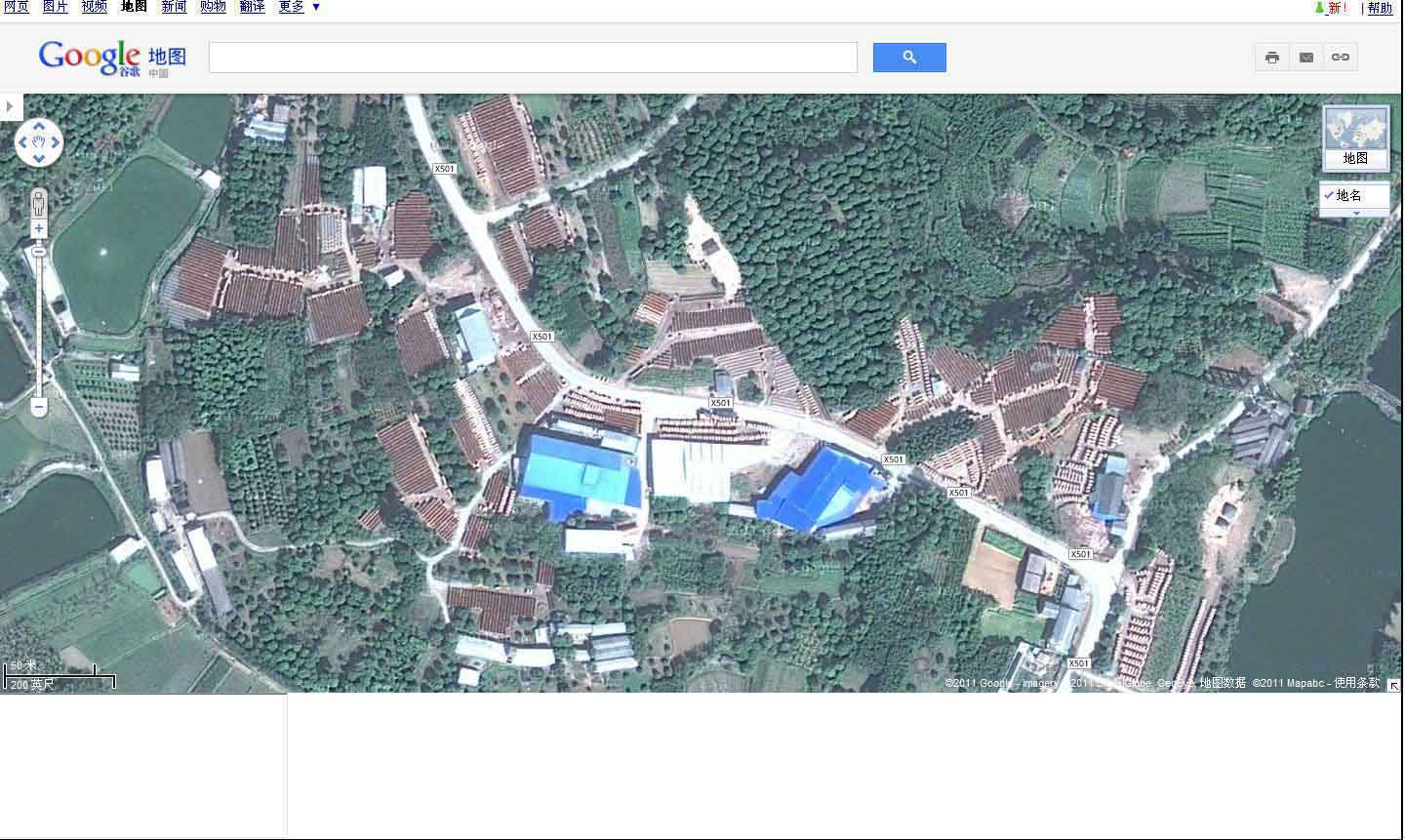Expand the 更多 (More) dropdown
The image size is (1405, 840).
[299, 7]
